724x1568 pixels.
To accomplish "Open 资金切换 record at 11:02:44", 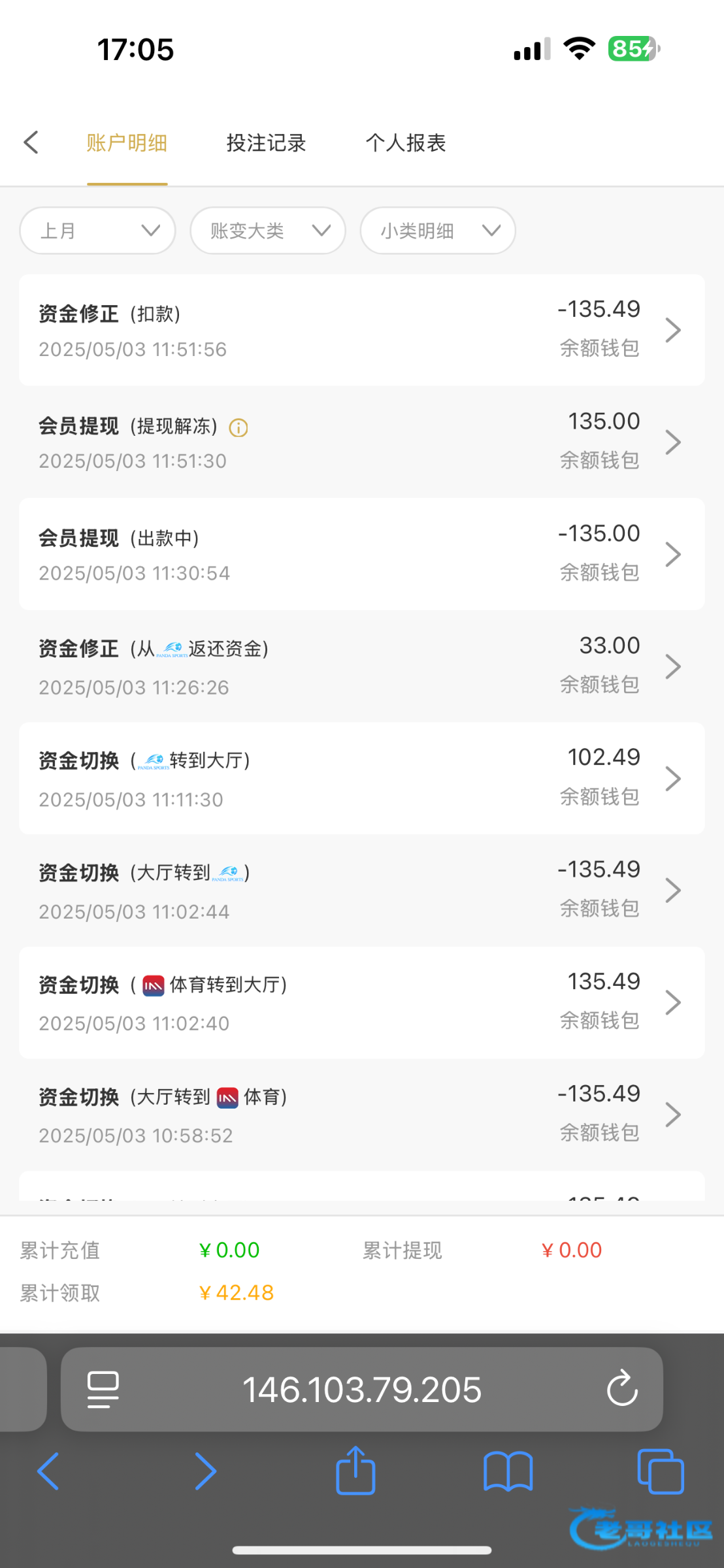I will click(x=361, y=890).
